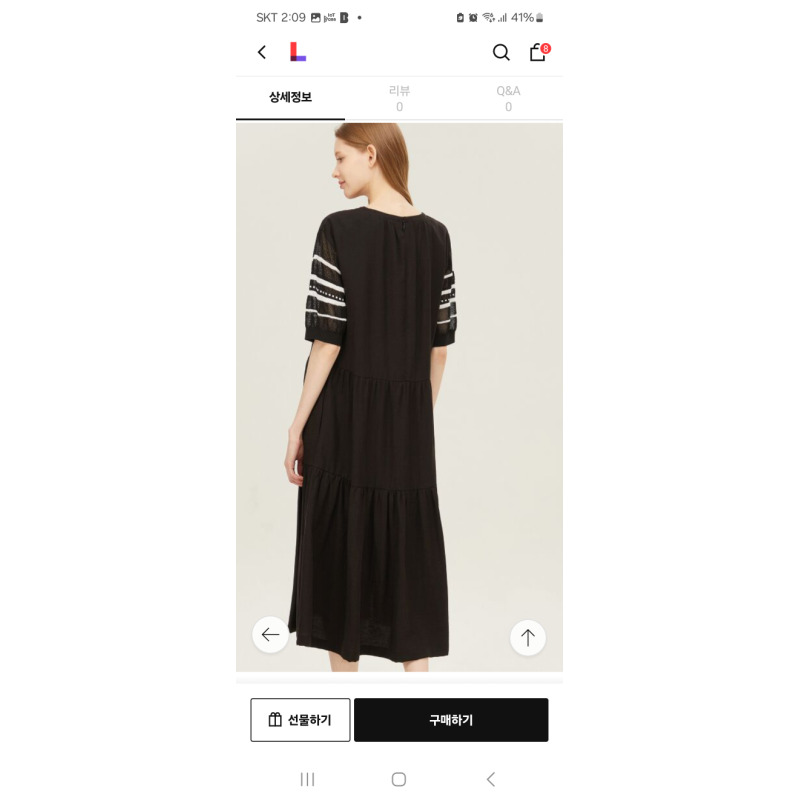Go back using the top-left arrow
Viewport: 800px width, 800px height.
262,52
